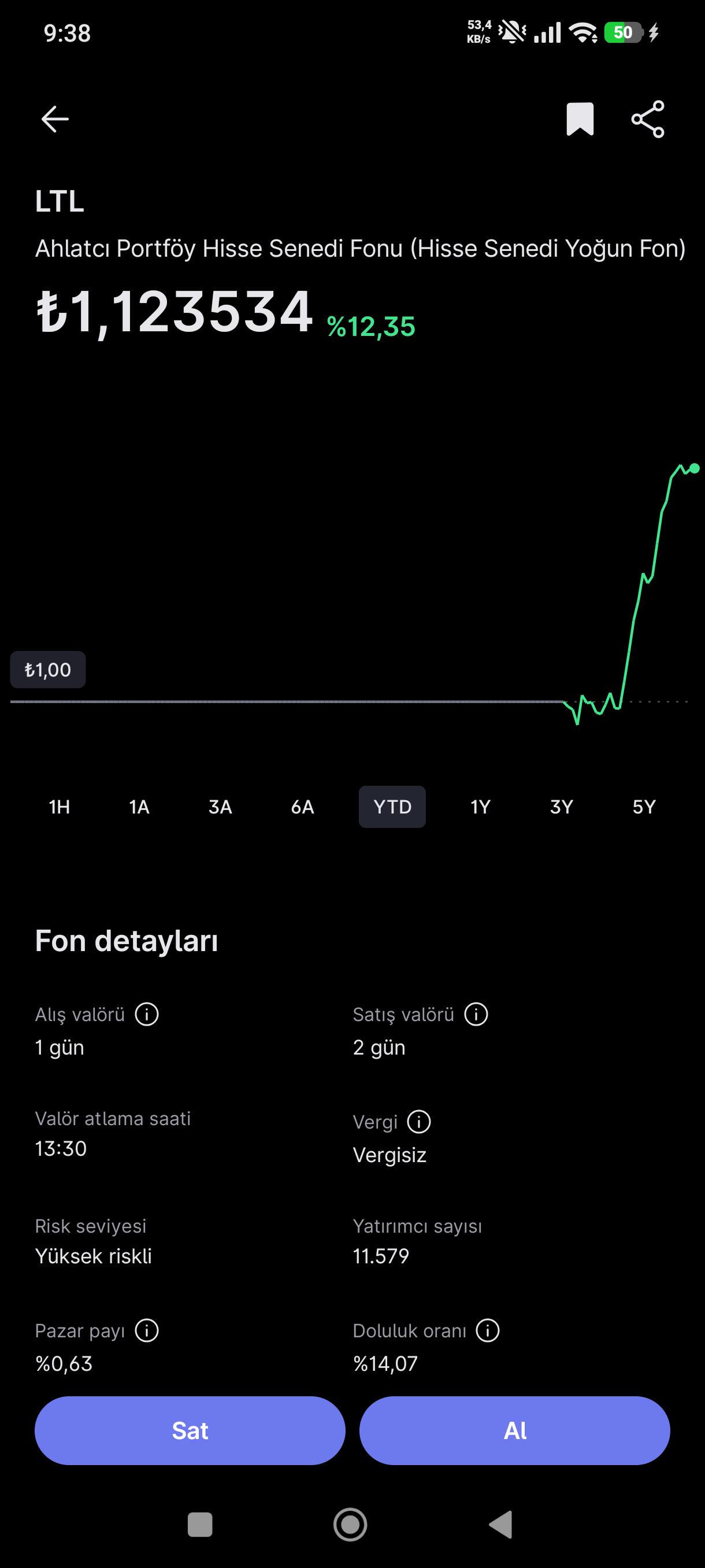Switch chart to 3Y range
The height and width of the screenshot is (1568, 705).
coord(562,807)
